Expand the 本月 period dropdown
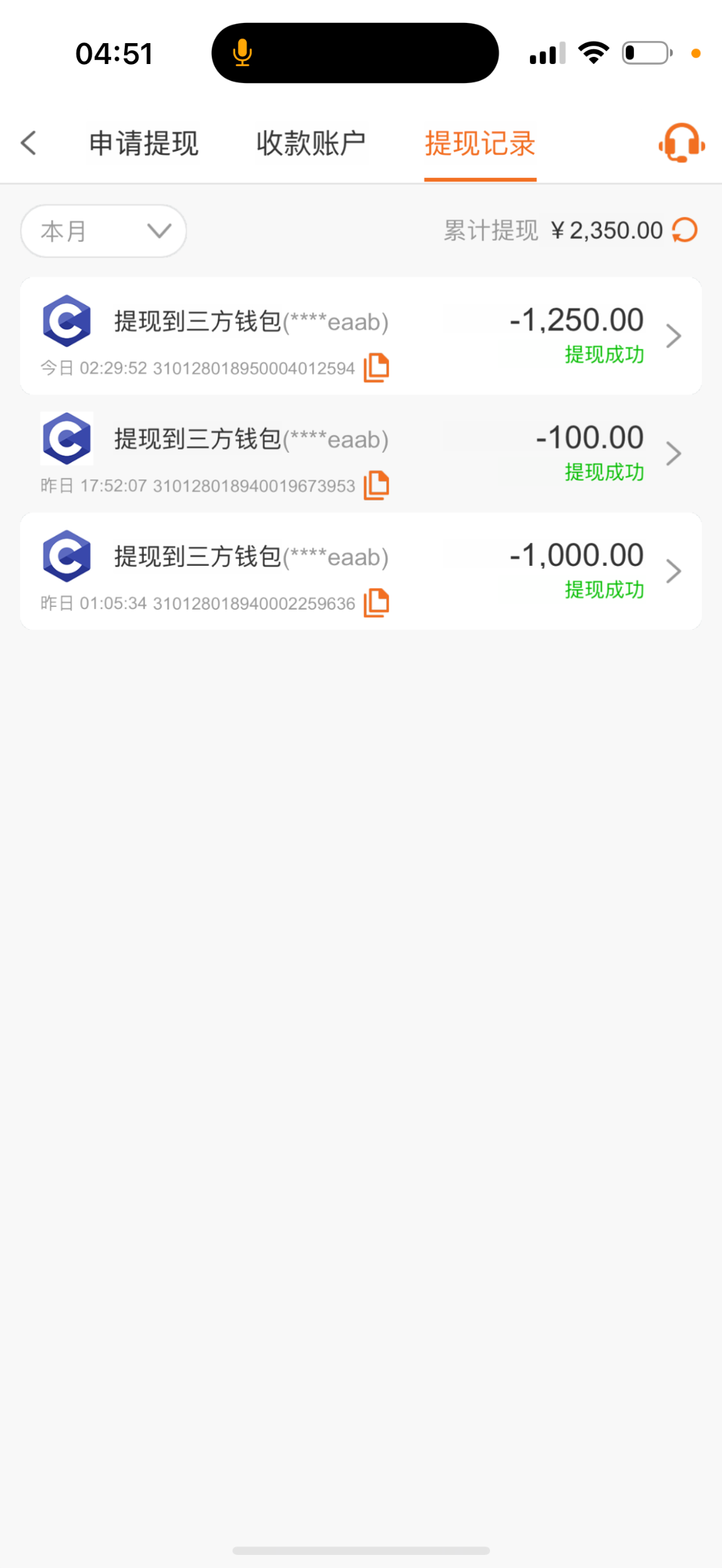 coord(103,231)
